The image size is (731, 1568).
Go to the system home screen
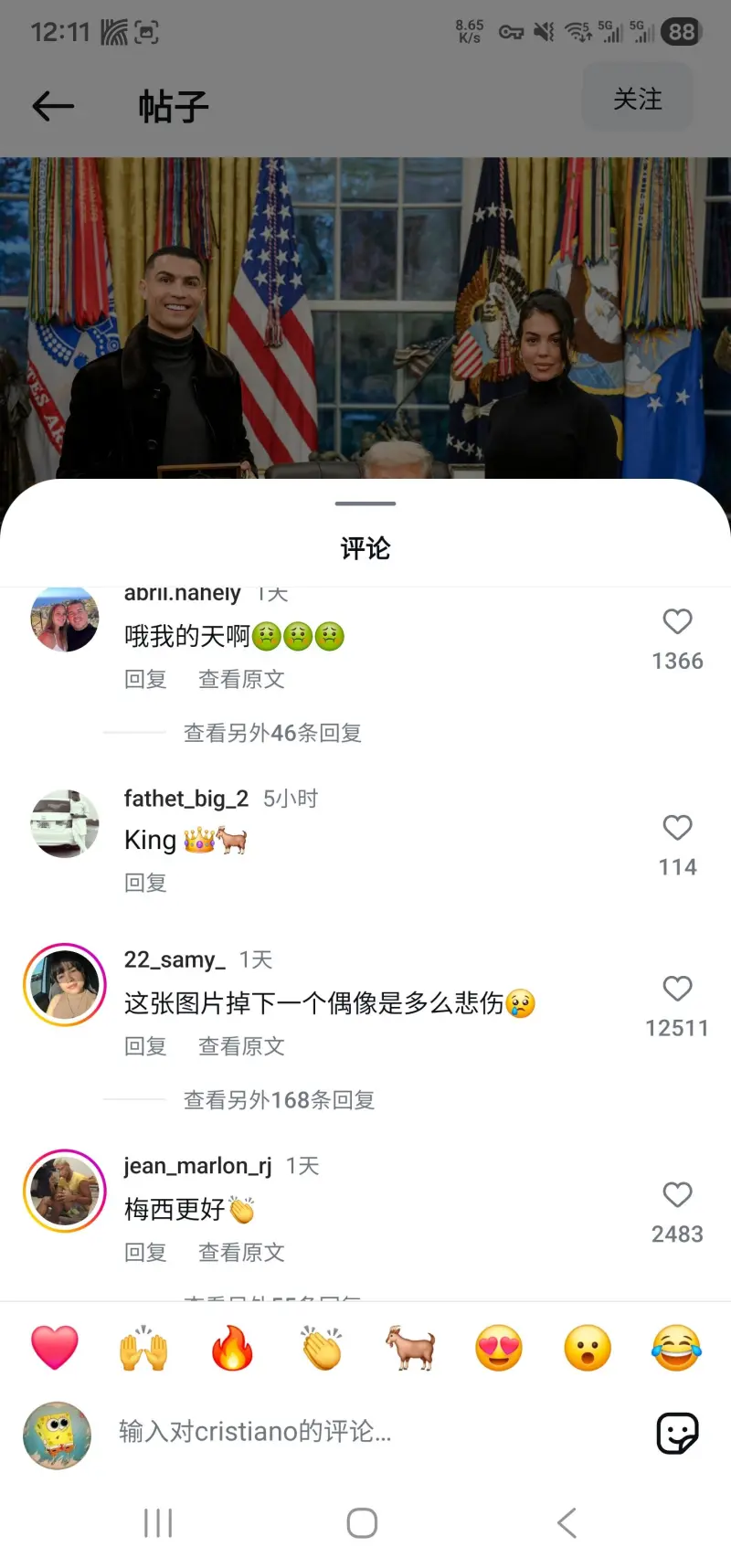(x=362, y=1522)
